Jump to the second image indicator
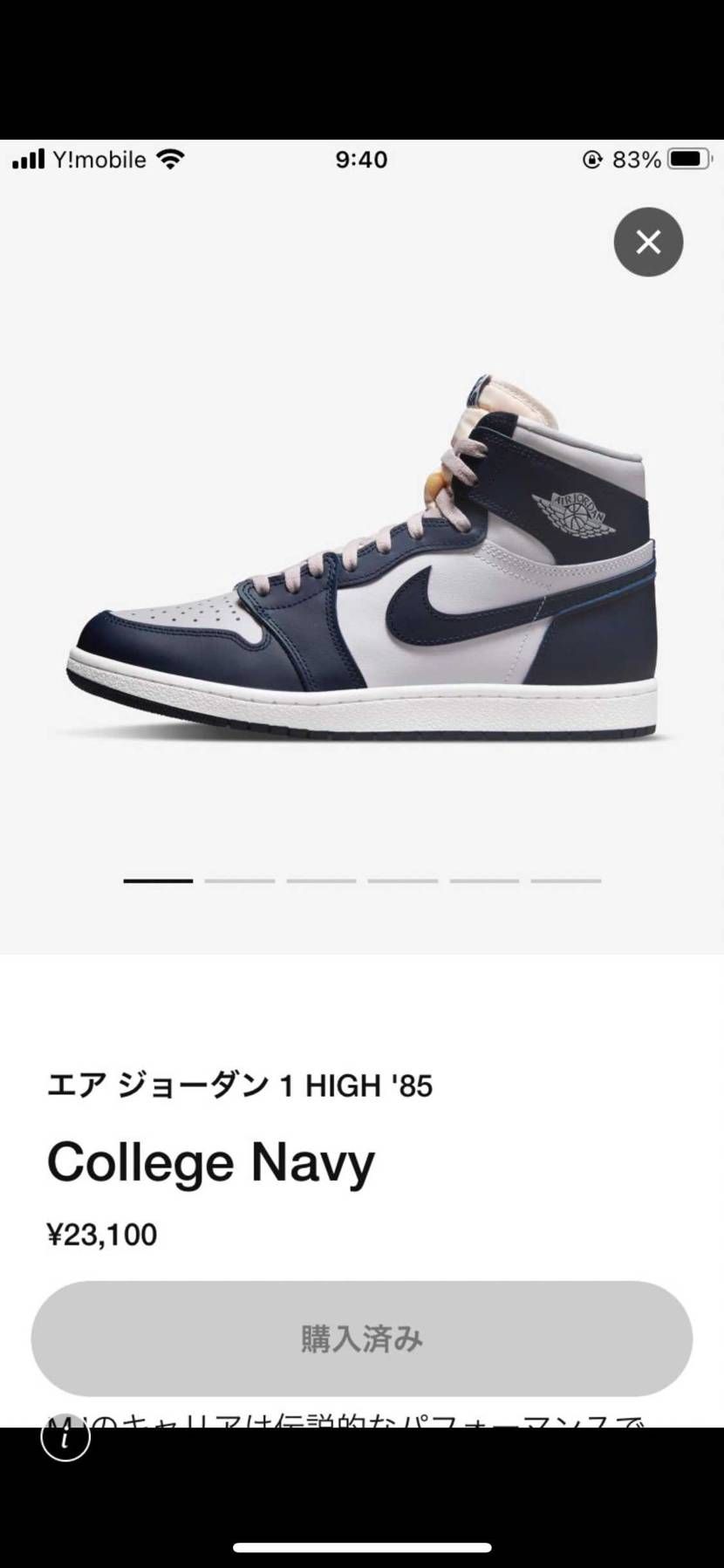 240,880
